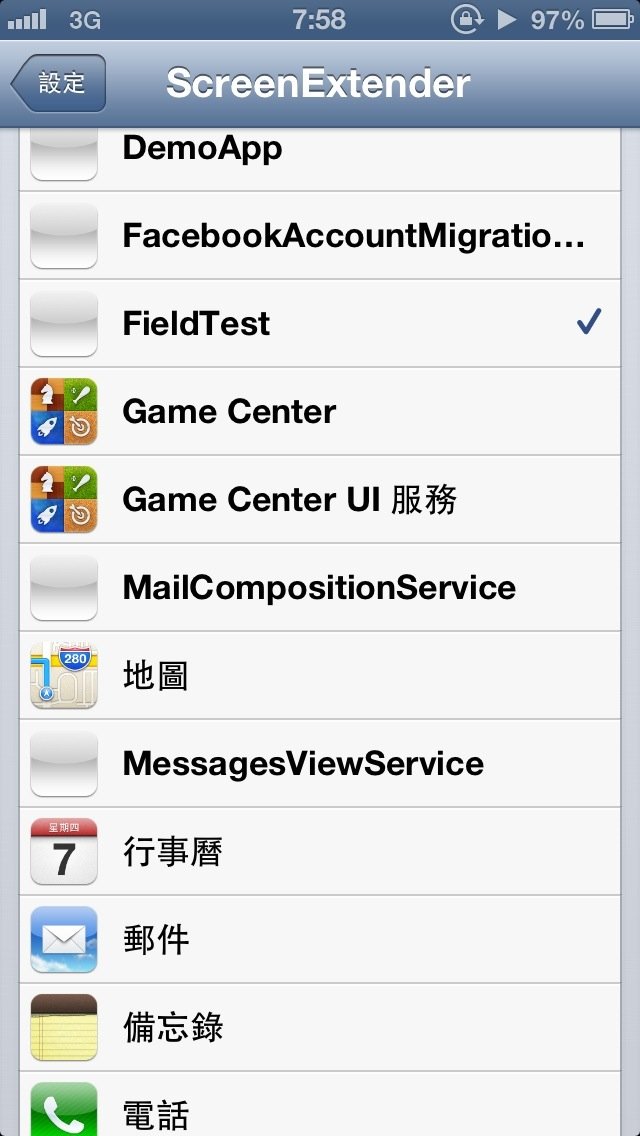Select the DemoApp row

coord(320,150)
